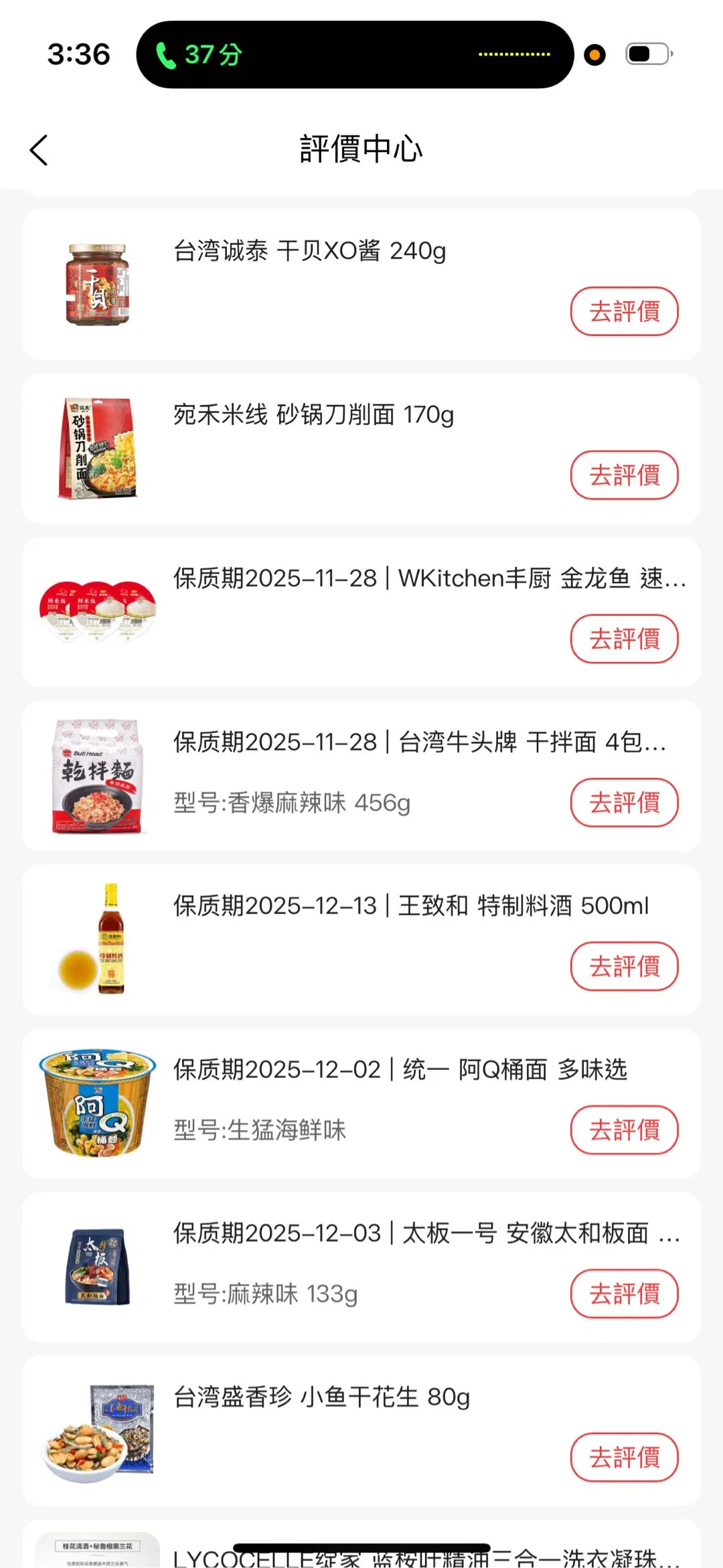723x1568 pixels.
Task: Return to the ongoing 37分 call
Action: tap(355, 54)
